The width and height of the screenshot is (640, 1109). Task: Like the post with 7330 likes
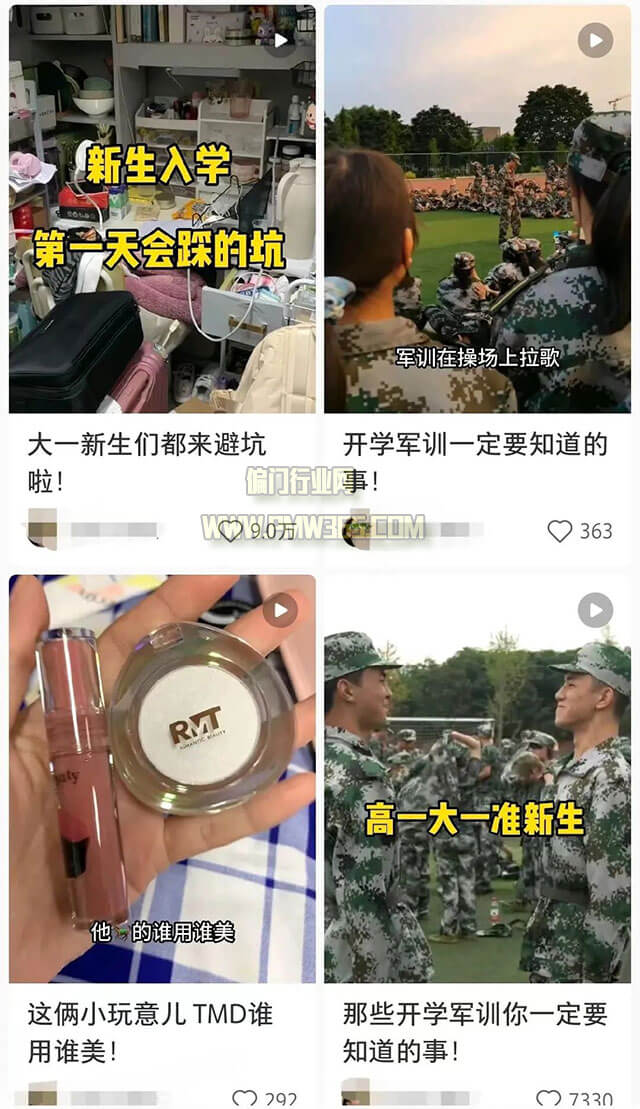tap(548, 1098)
